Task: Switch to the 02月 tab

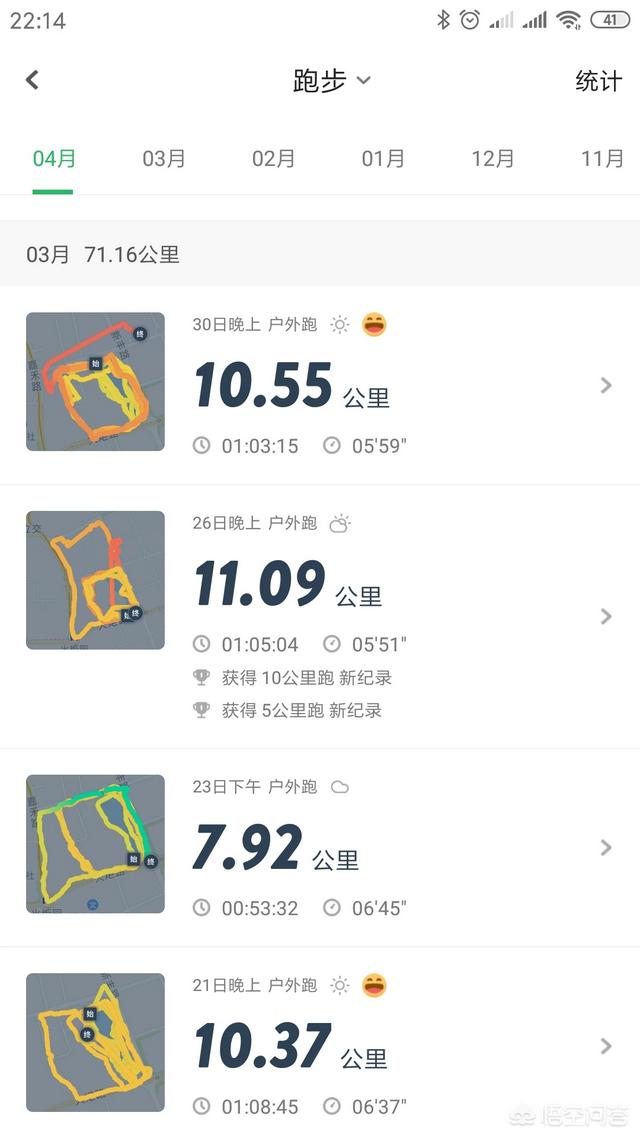Action: [x=273, y=158]
